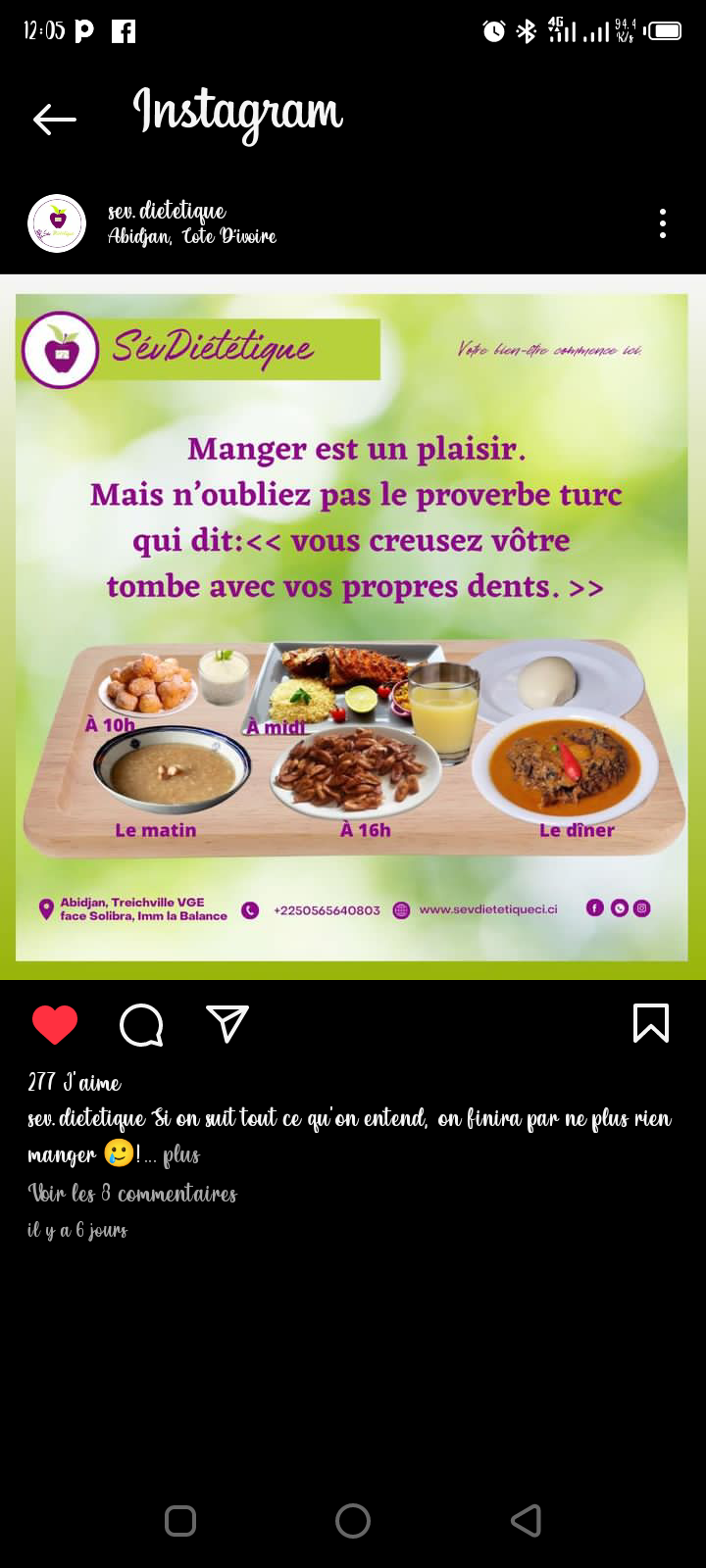Image resolution: width=706 pixels, height=1568 pixels.
Task: Go back using the top arrow
Action: click(x=55, y=120)
